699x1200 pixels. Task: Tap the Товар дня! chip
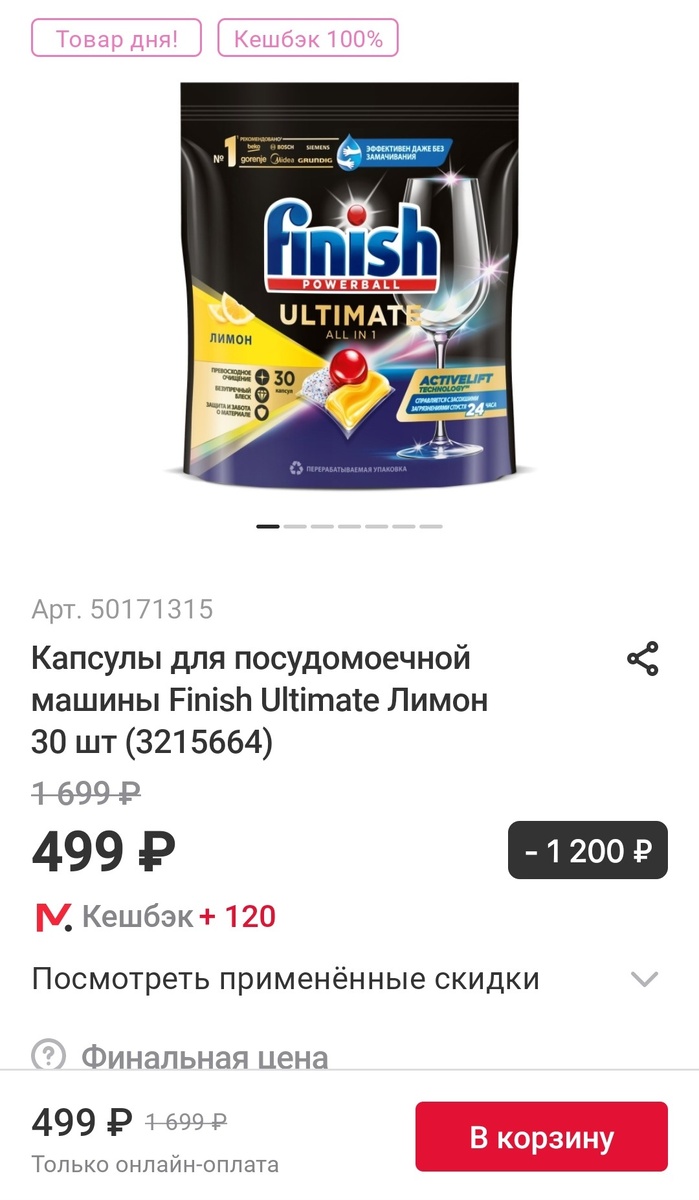tap(116, 39)
